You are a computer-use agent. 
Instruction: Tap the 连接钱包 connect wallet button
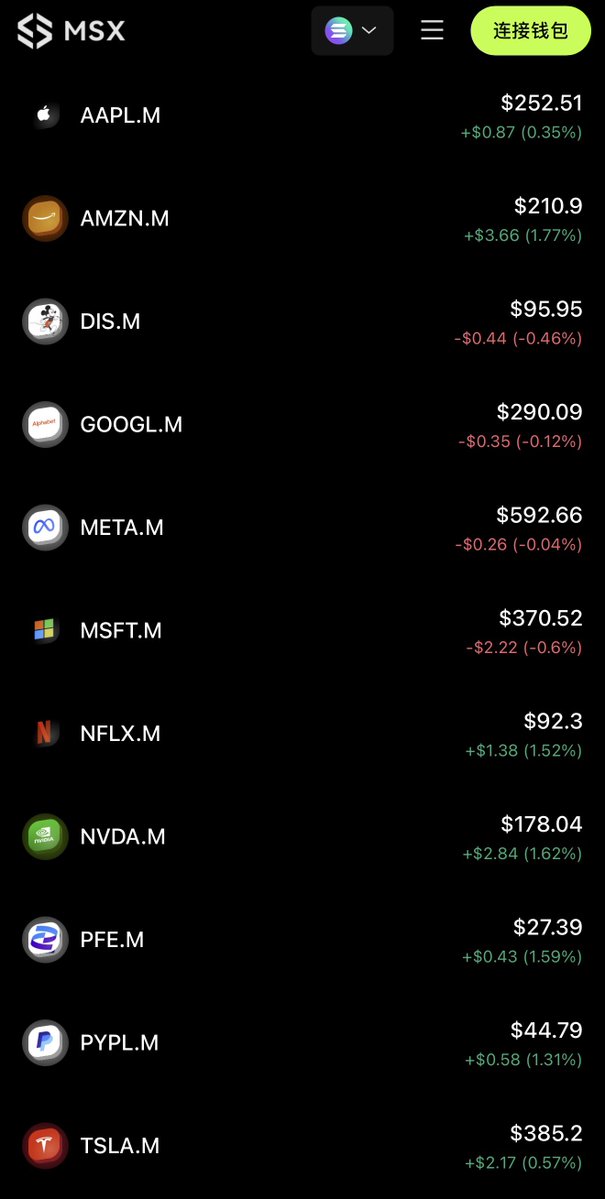(x=530, y=31)
